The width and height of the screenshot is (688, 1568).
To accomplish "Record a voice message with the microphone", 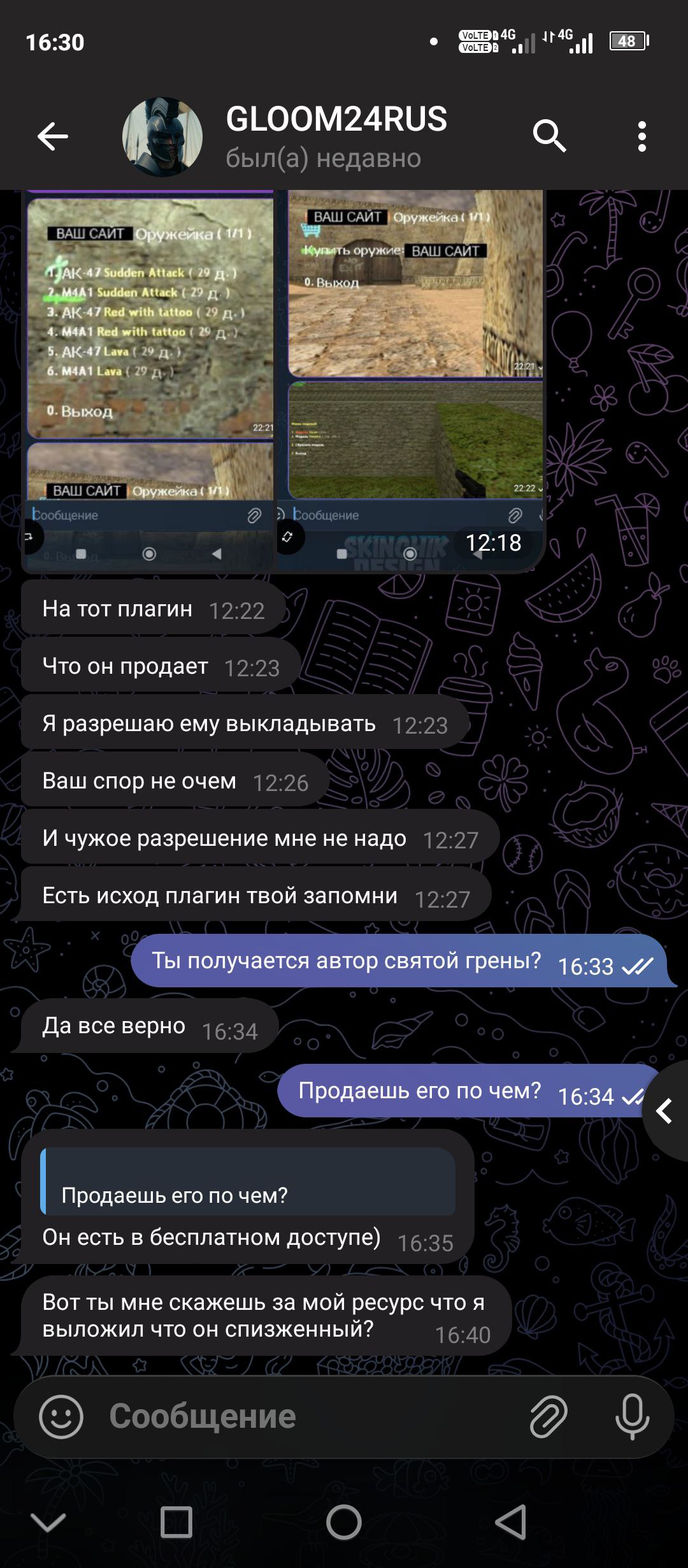I will click(632, 1416).
